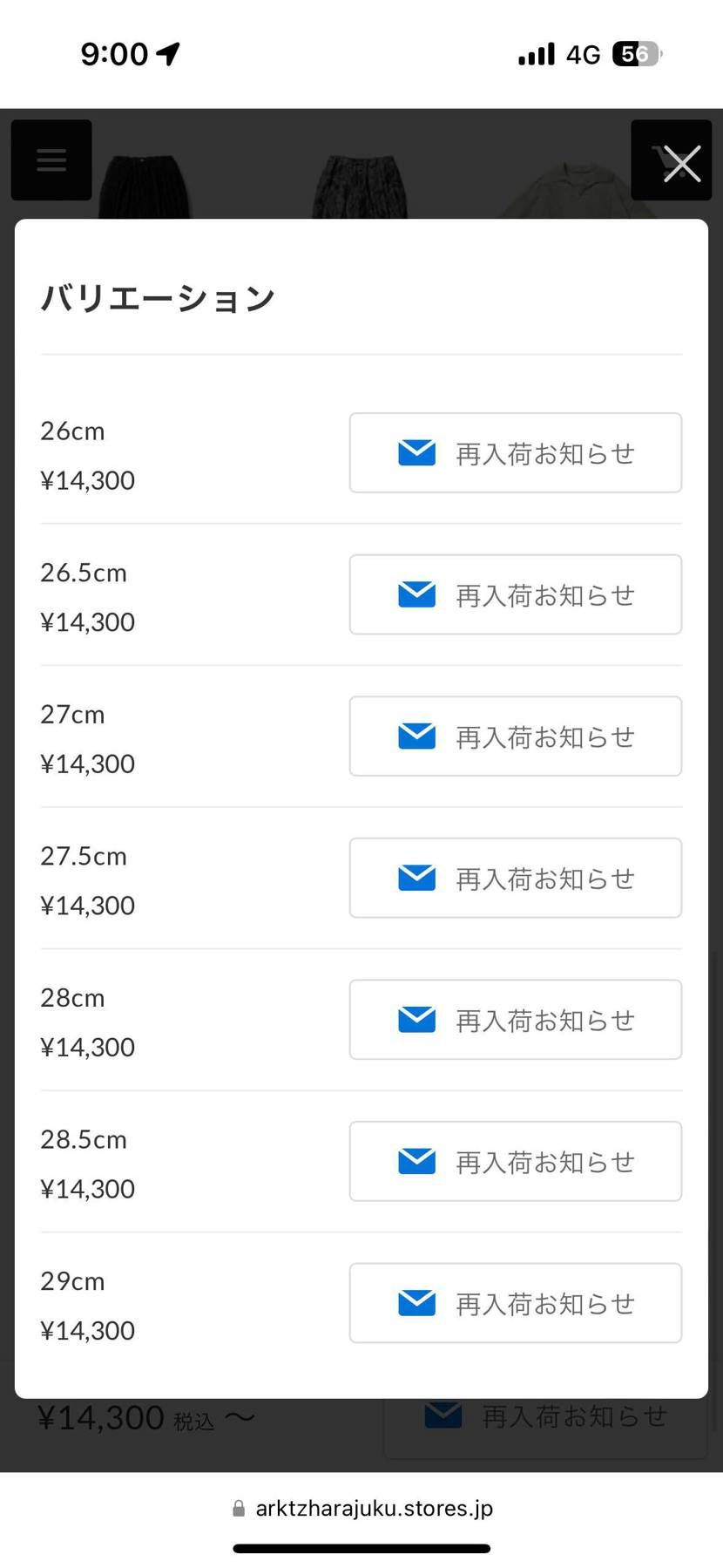Tap the home indicator bar at bottom

coord(361,1548)
